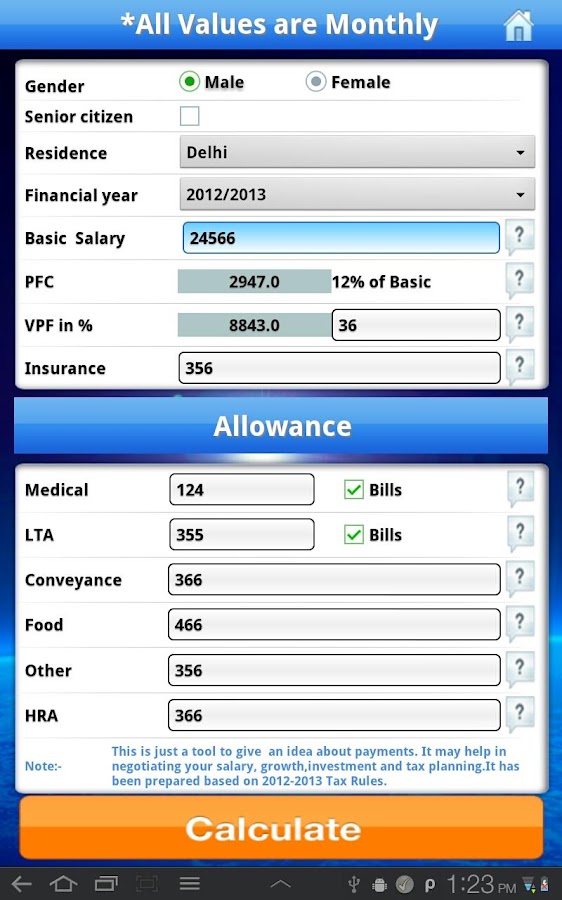
Task: Open help for Basic Salary
Action: 519,236
